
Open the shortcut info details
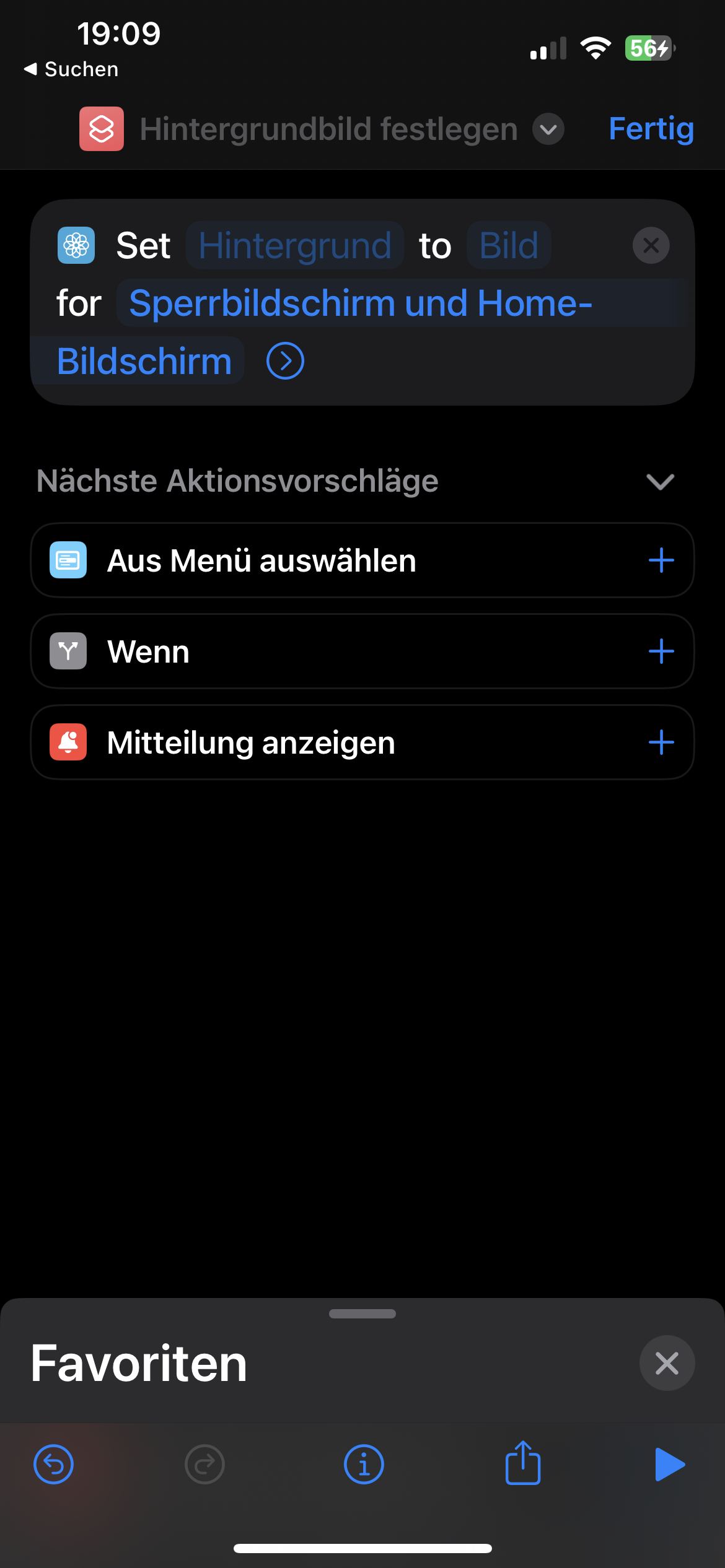pyautogui.click(x=364, y=1465)
